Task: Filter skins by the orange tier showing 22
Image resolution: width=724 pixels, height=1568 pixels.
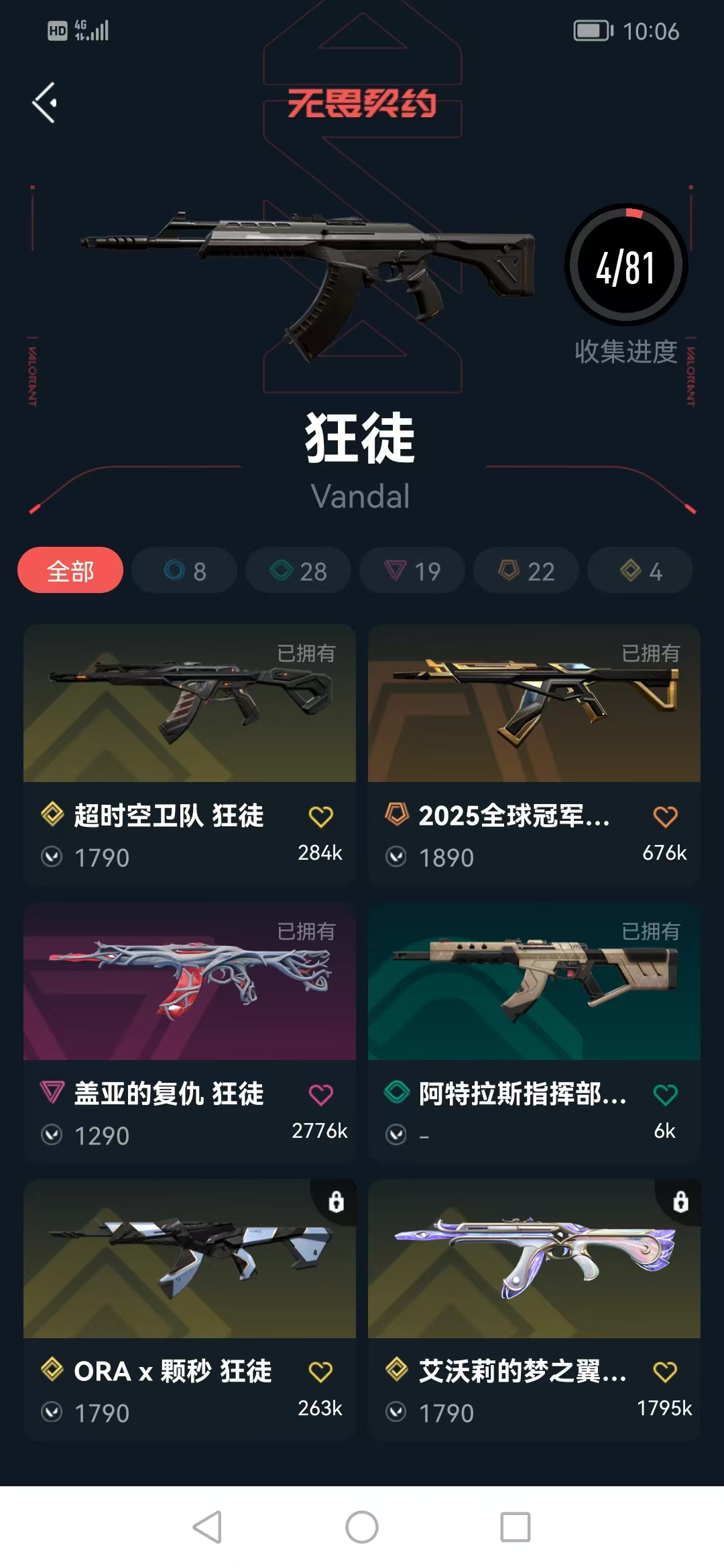Action: (x=526, y=570)
